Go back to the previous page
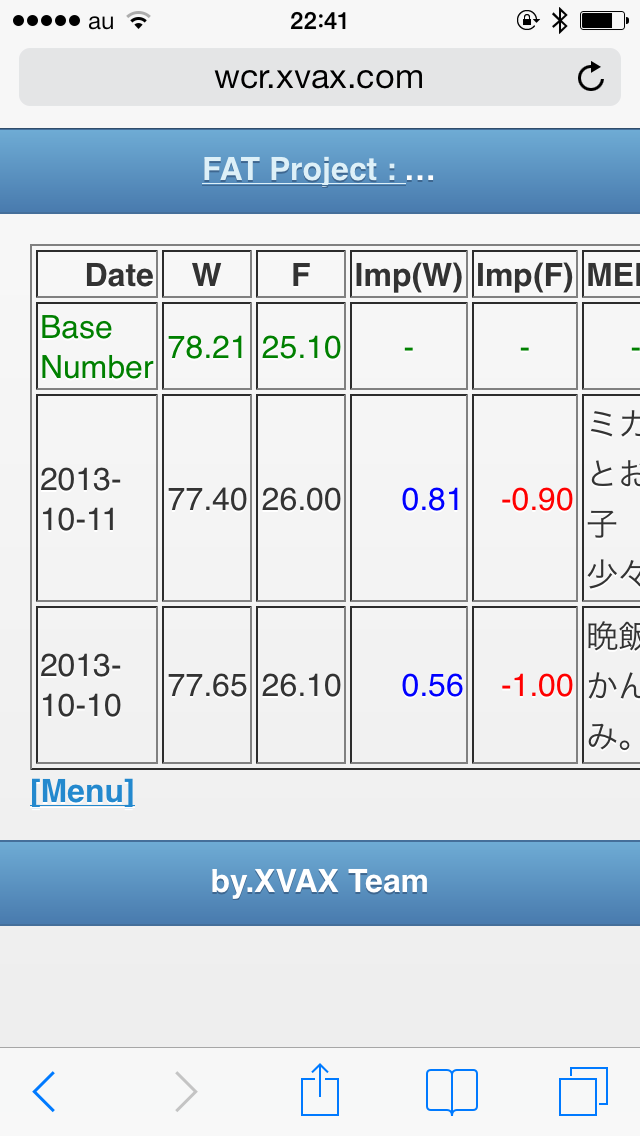 click(x=44, y=1091)
